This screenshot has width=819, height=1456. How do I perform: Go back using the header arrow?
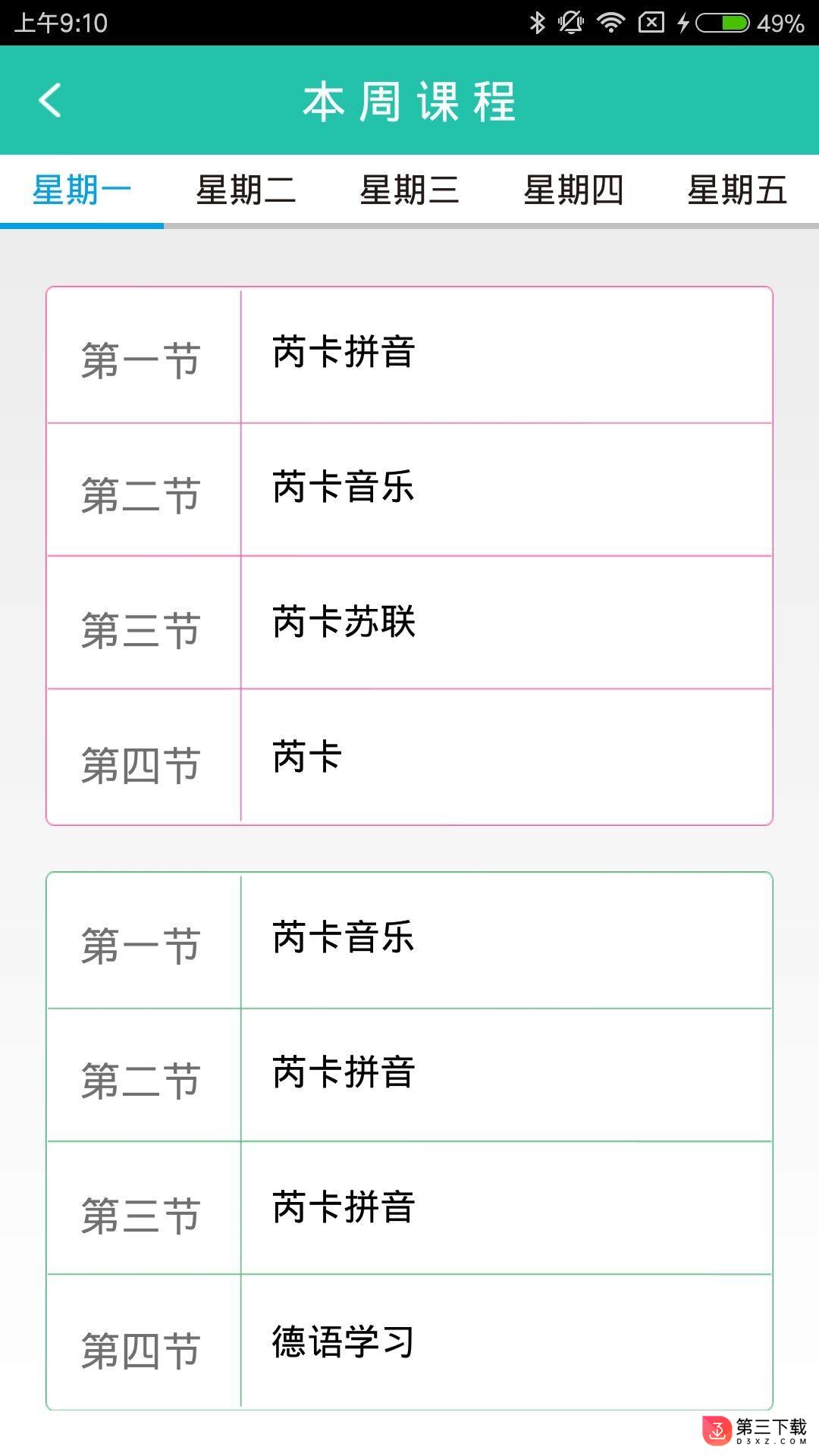(x=50, y=101)
